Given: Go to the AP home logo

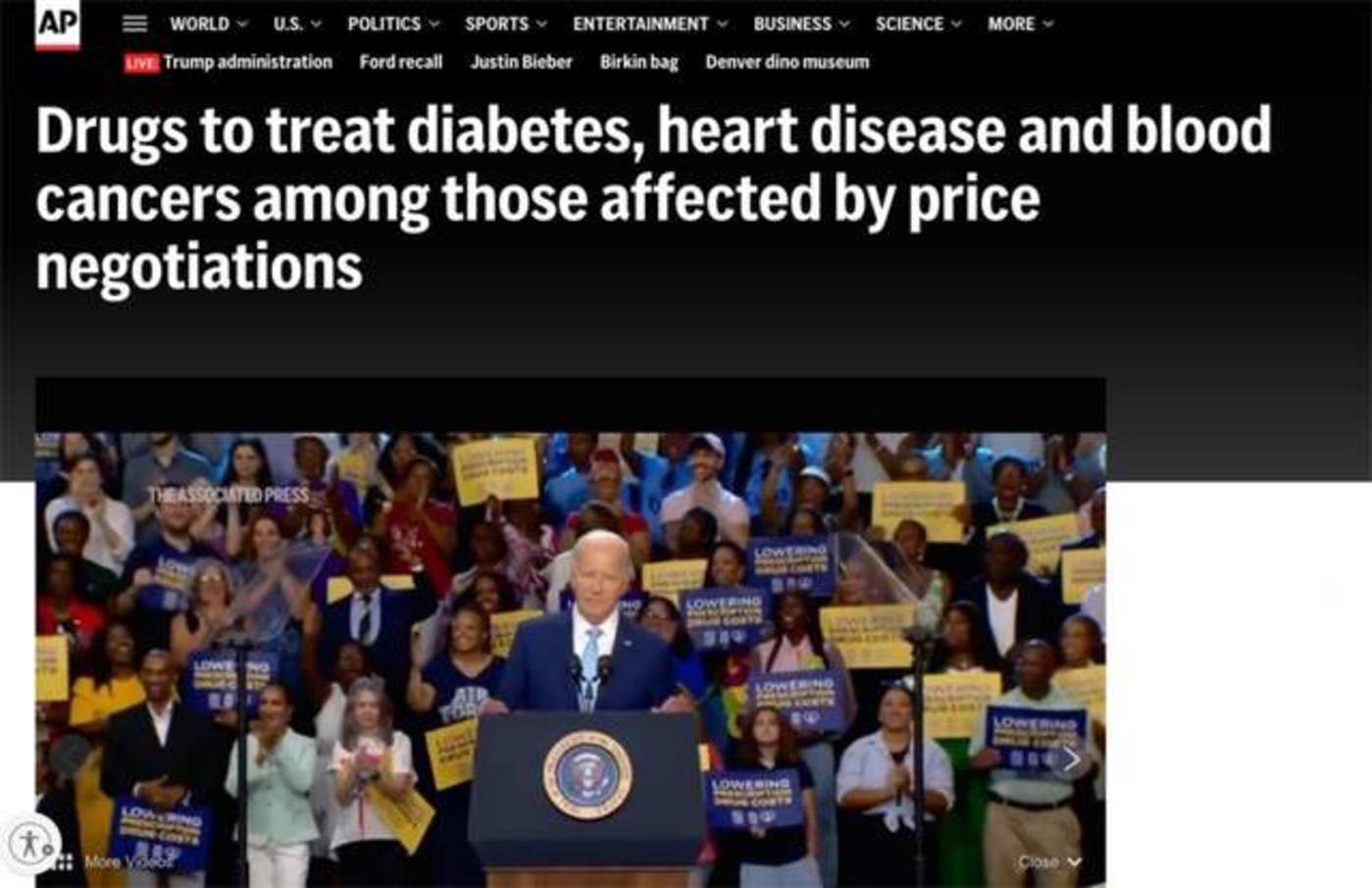Looking at the screenshot, I should pos(57,24).
